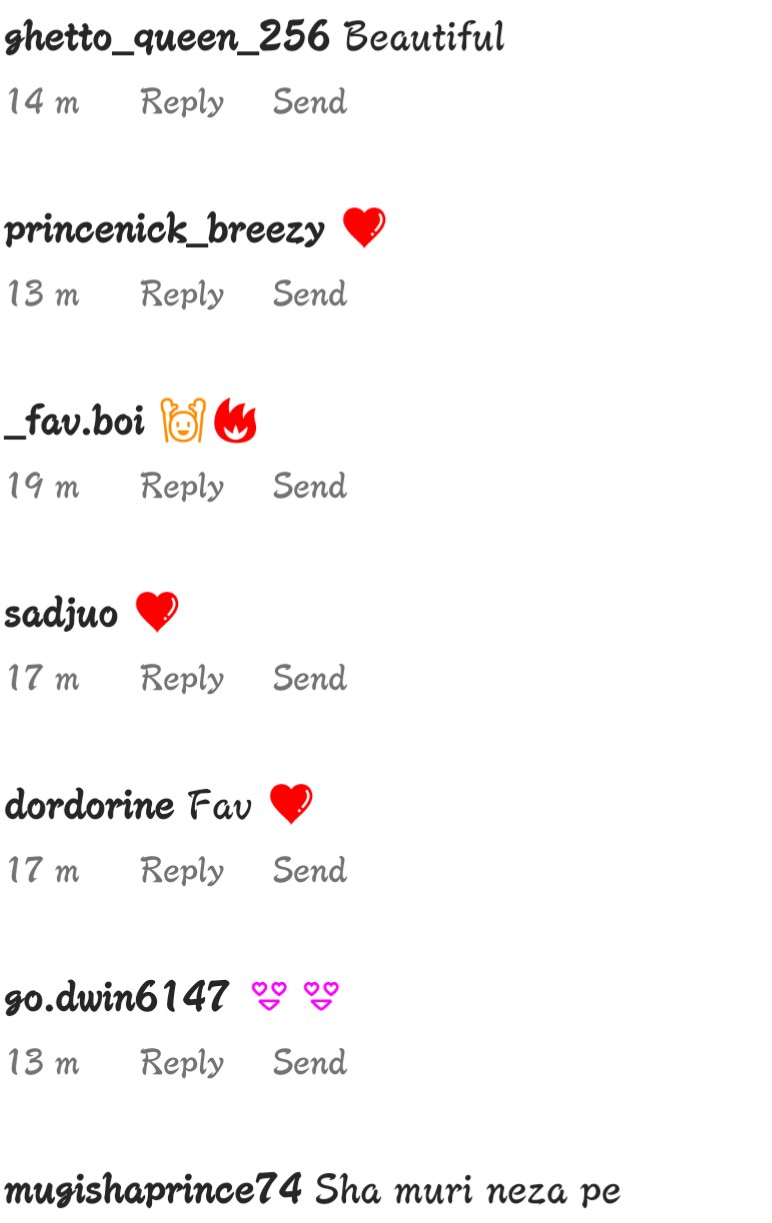Open dordorine's profile

point(89,806)
